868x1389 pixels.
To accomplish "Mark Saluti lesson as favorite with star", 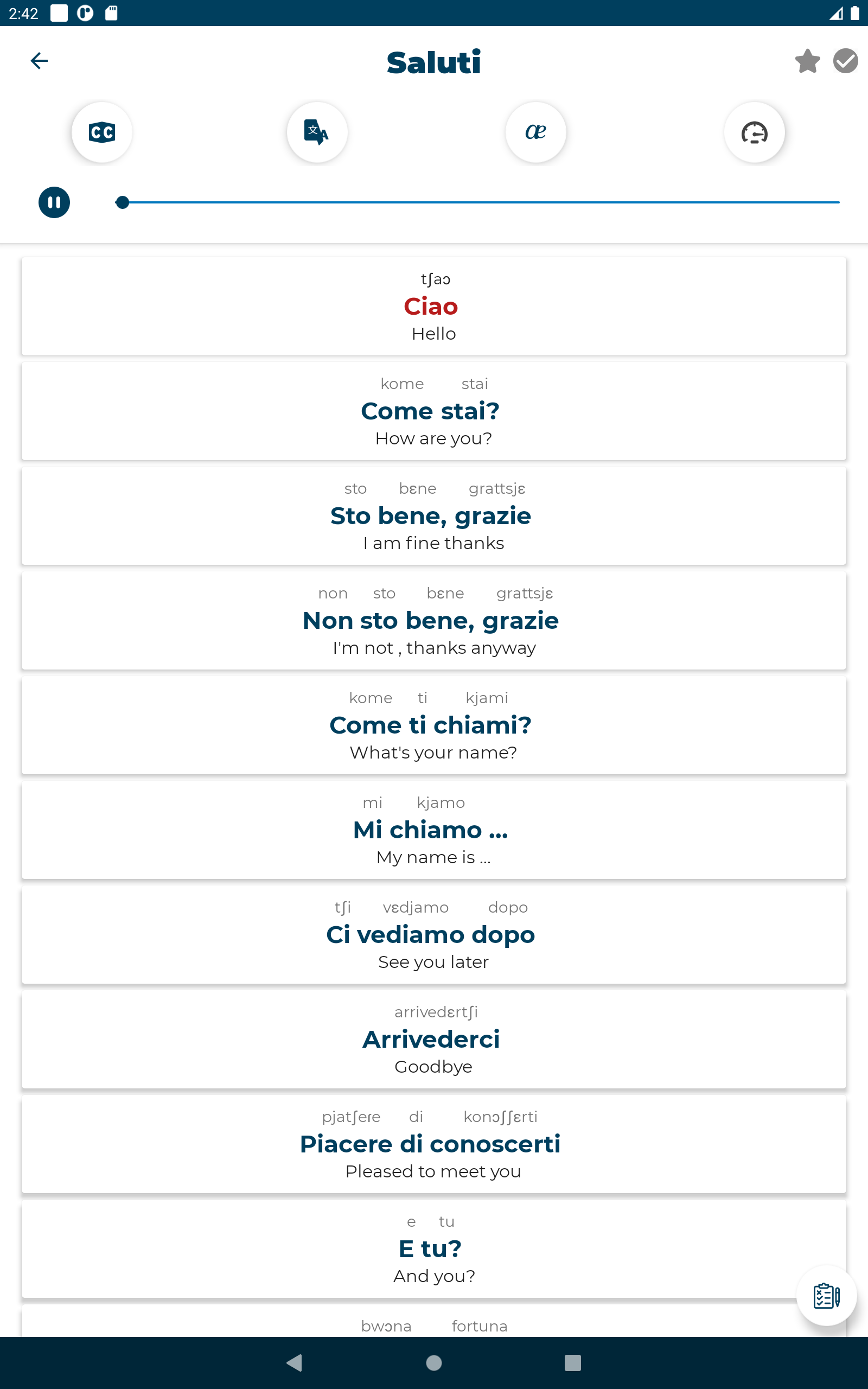I will click(807, 61).
